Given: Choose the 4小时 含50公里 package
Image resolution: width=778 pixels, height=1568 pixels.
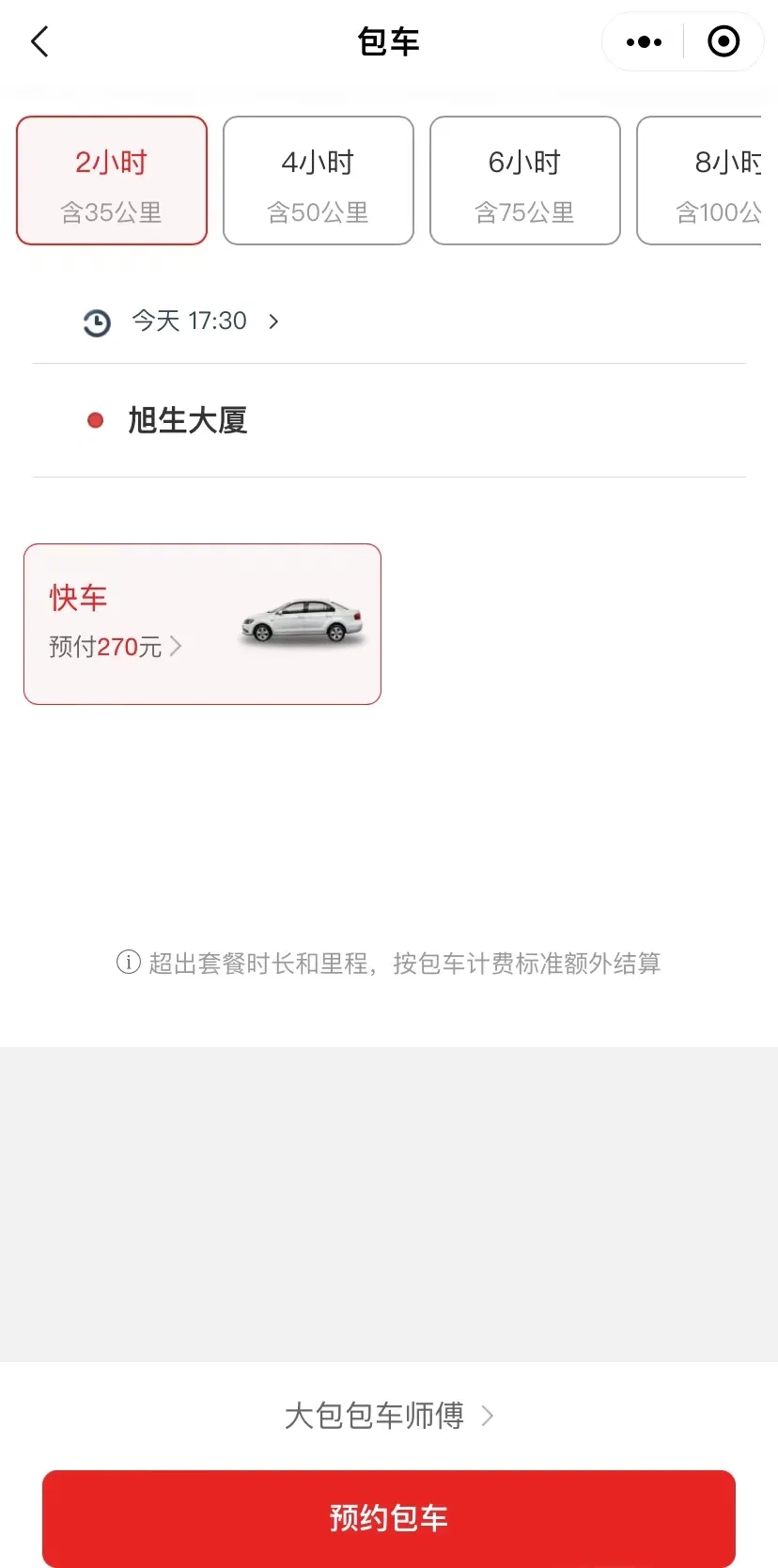Looking at the screenshot, I should point(319,180).
